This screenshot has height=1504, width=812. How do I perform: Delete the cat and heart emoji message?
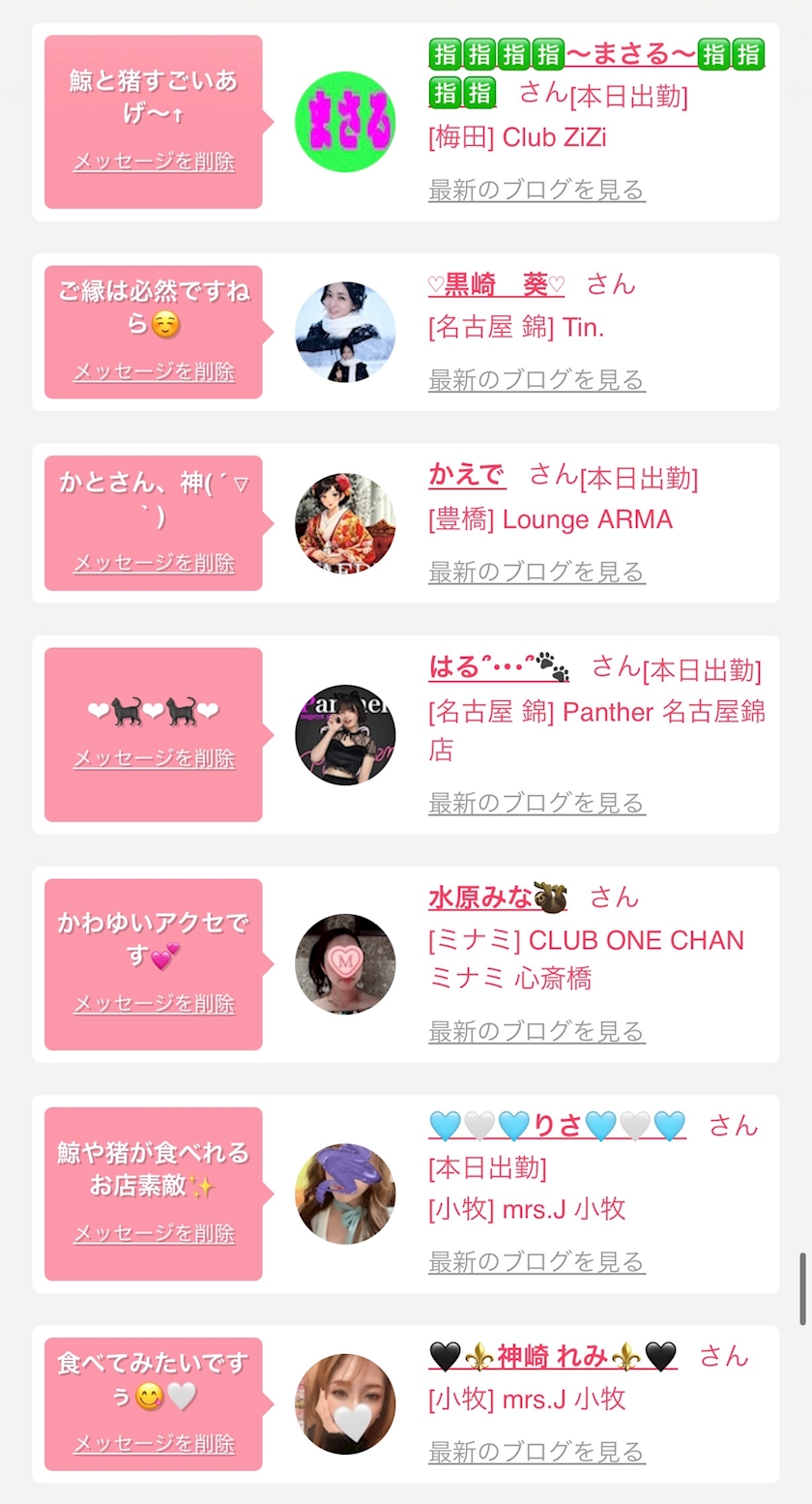click(x=154, y=758)
